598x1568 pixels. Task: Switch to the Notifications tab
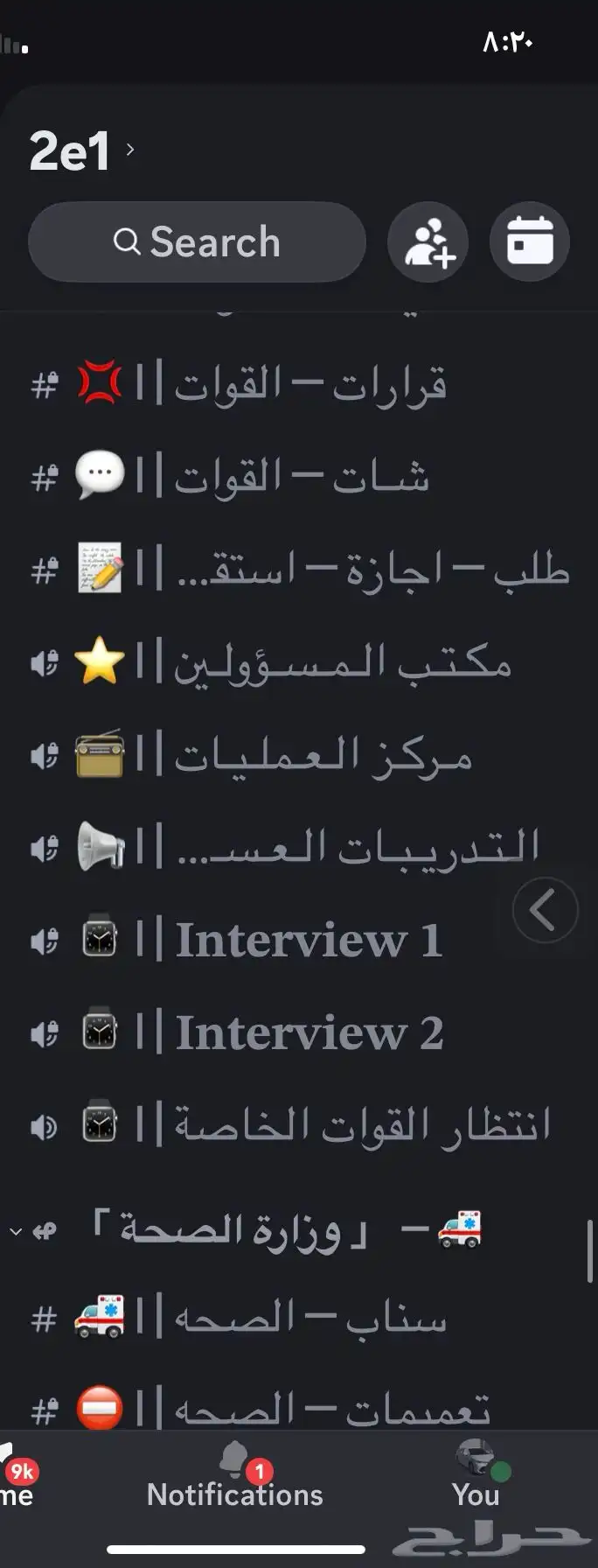[x=234, y=1479]
